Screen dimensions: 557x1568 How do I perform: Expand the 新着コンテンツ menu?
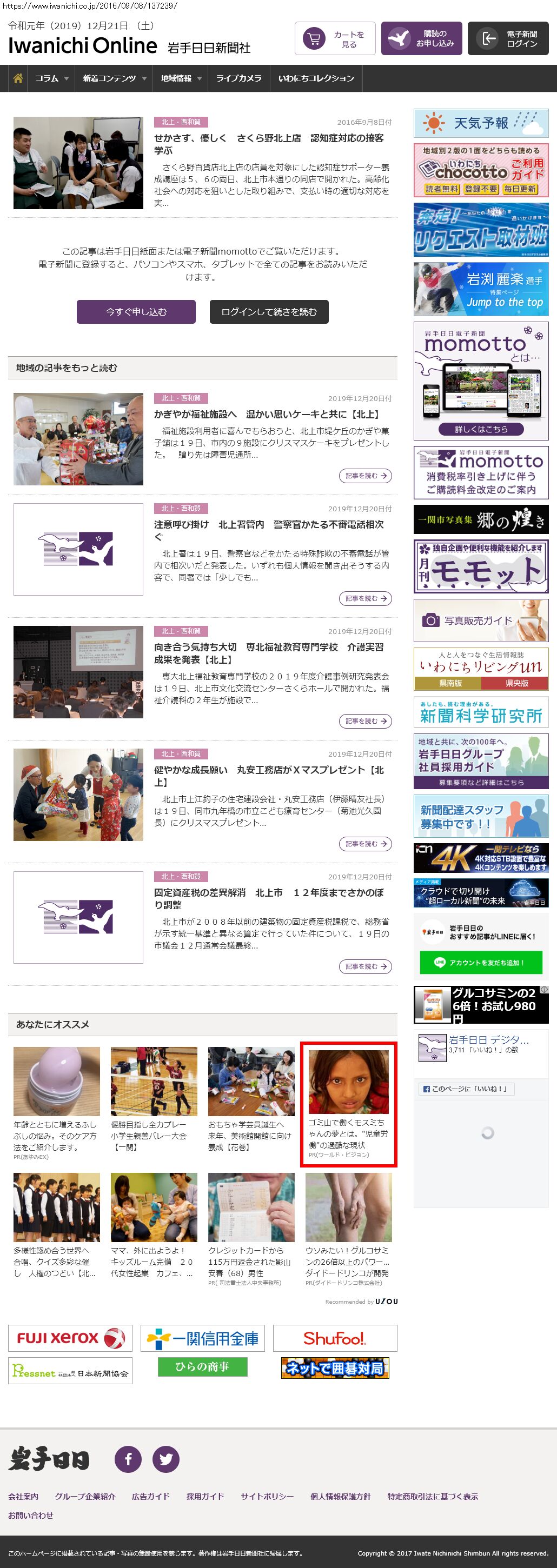(114, 78)
